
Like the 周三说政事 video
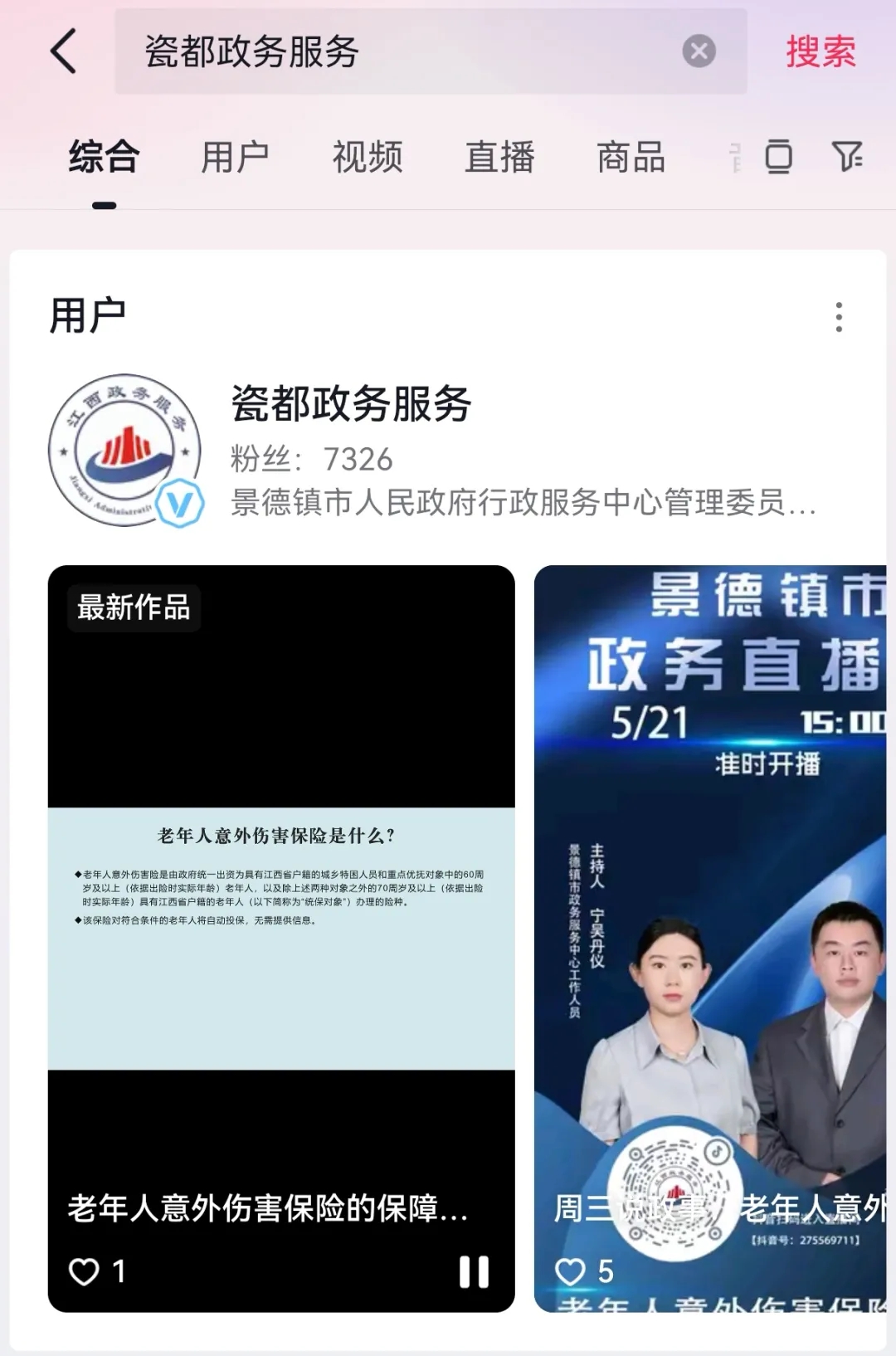click(571, 1271)
